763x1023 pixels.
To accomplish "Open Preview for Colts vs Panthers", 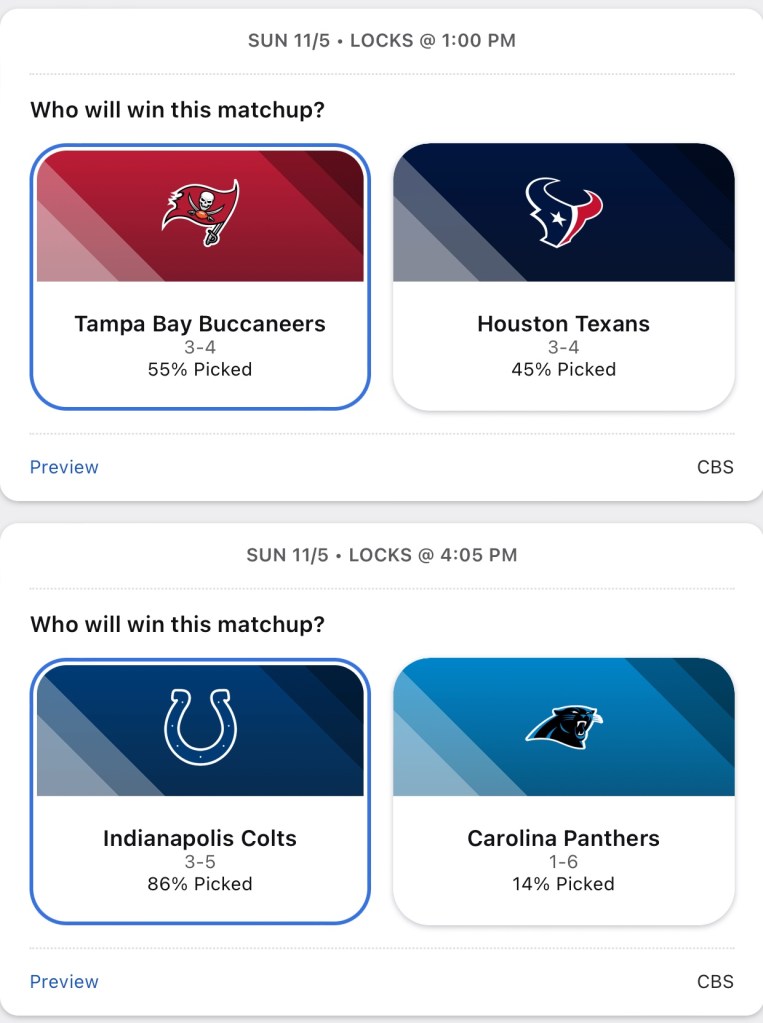I will (64, 982).
